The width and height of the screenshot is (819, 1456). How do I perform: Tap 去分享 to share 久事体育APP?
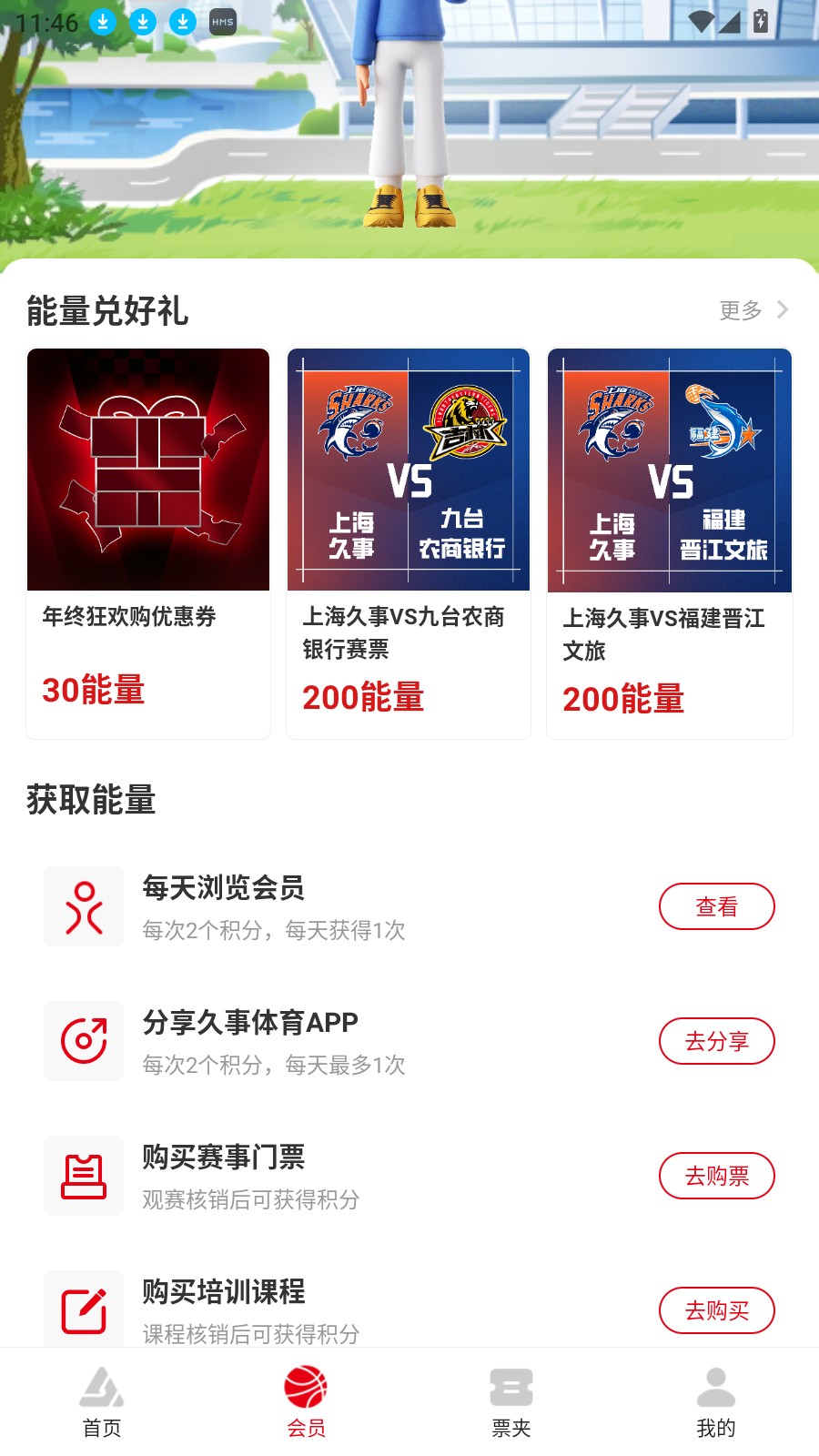point(716,1041)
